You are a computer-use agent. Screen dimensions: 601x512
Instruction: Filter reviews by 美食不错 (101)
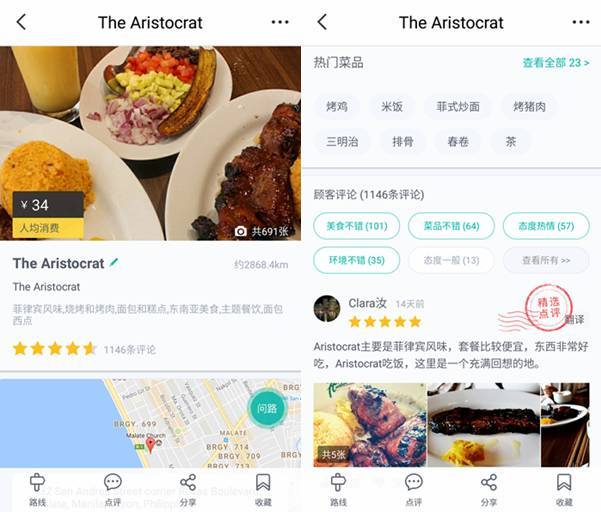pos(356,226)
